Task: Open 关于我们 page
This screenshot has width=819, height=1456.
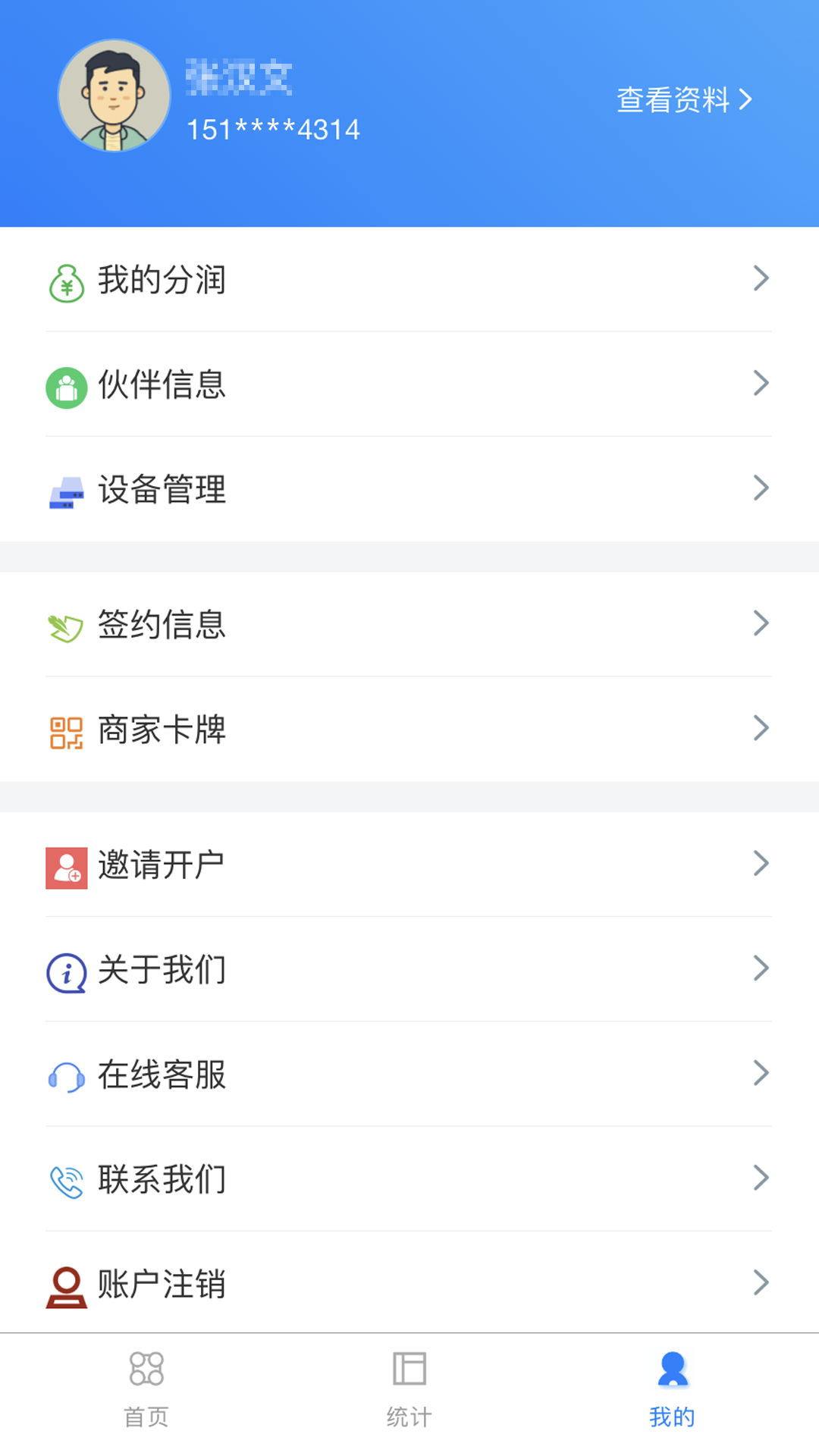Action: pyautogui.click(x=409, y=969)
